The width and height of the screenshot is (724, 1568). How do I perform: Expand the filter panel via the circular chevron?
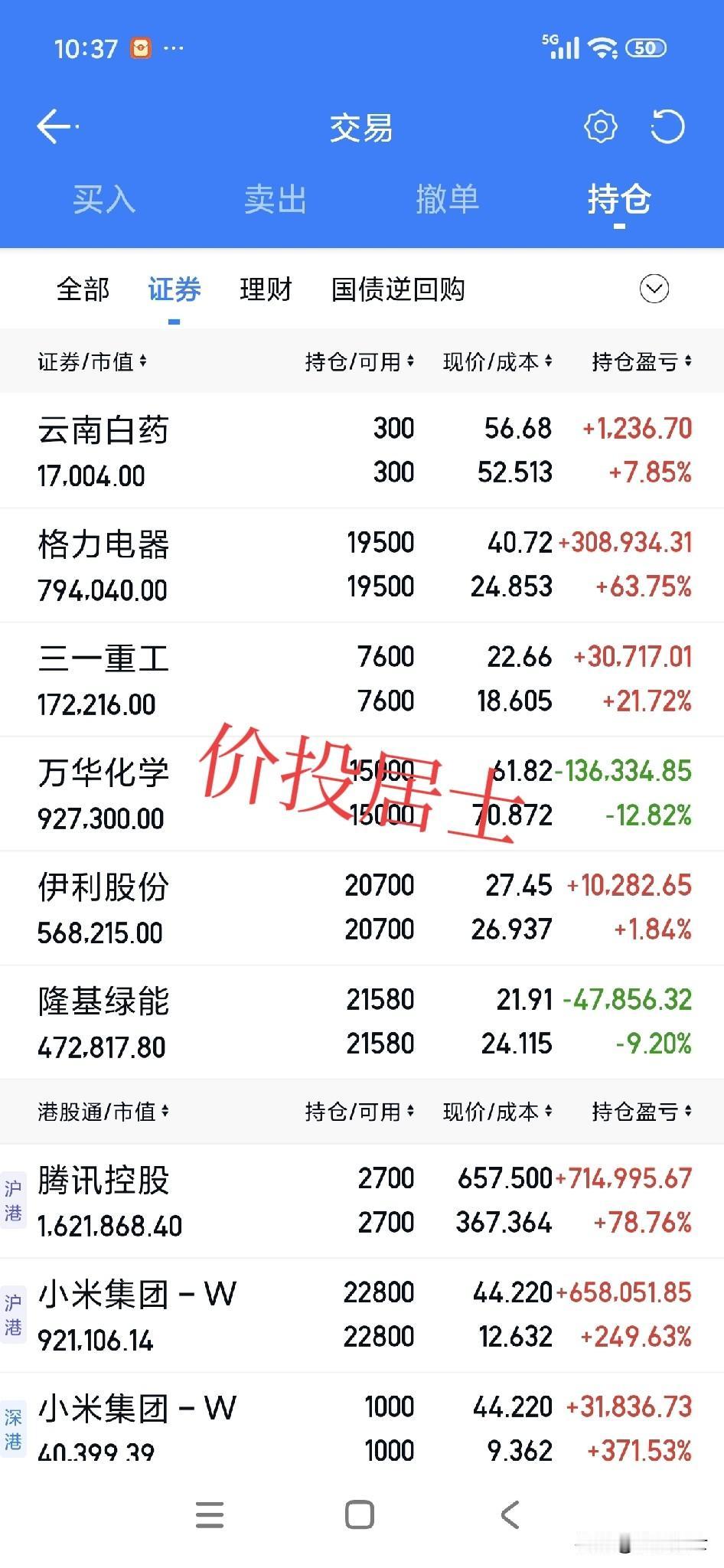coord(653,289)
